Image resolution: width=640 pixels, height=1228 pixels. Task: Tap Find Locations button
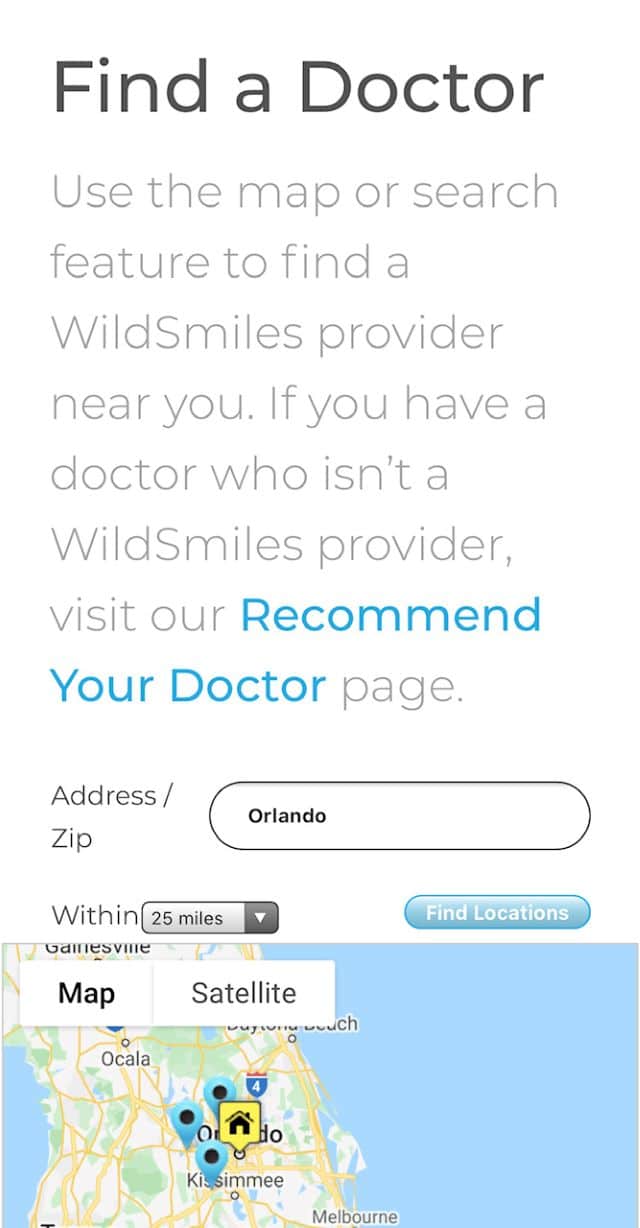tap(497, 913)
